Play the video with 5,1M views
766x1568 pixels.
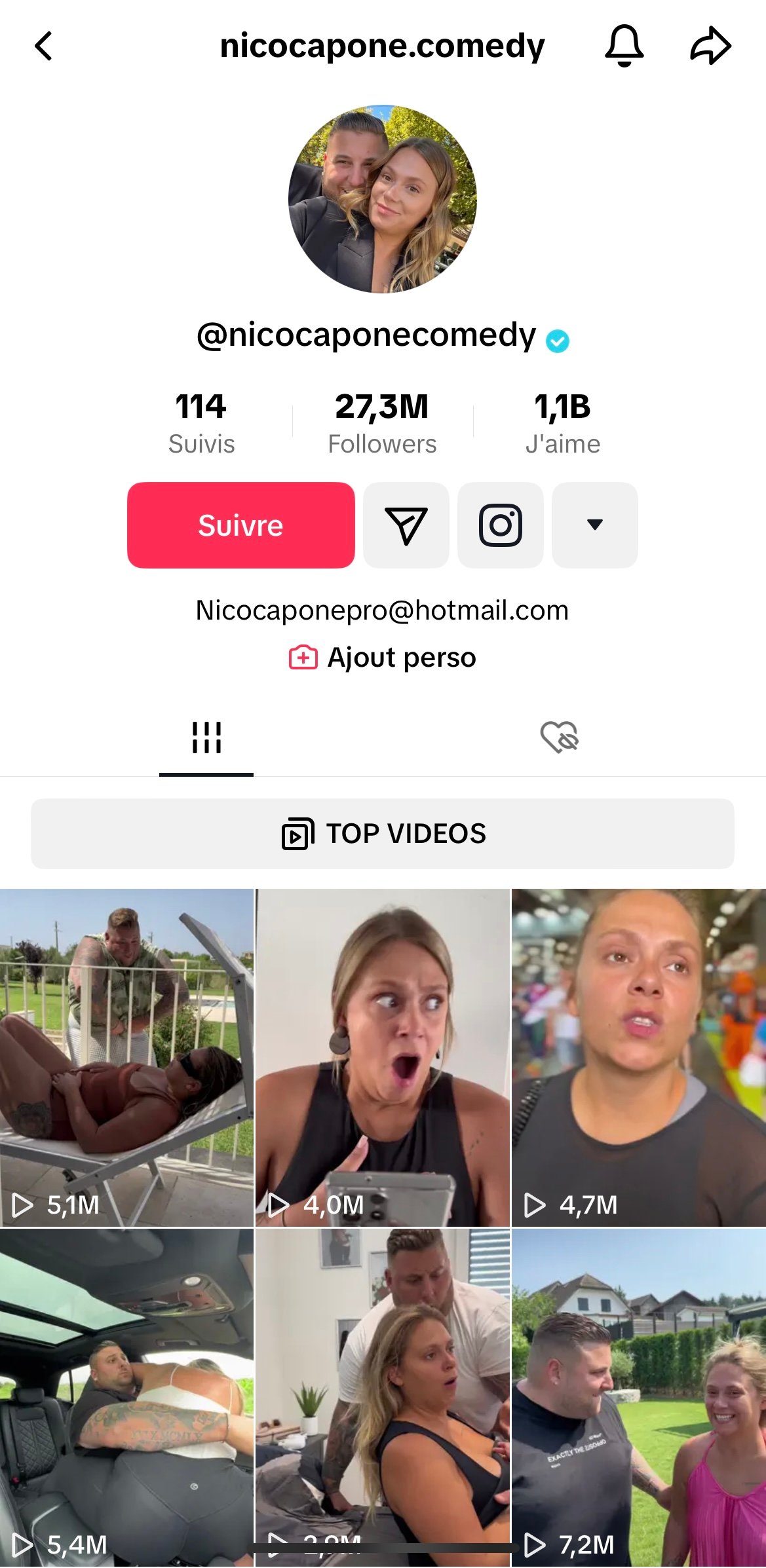coord(126,1057)
